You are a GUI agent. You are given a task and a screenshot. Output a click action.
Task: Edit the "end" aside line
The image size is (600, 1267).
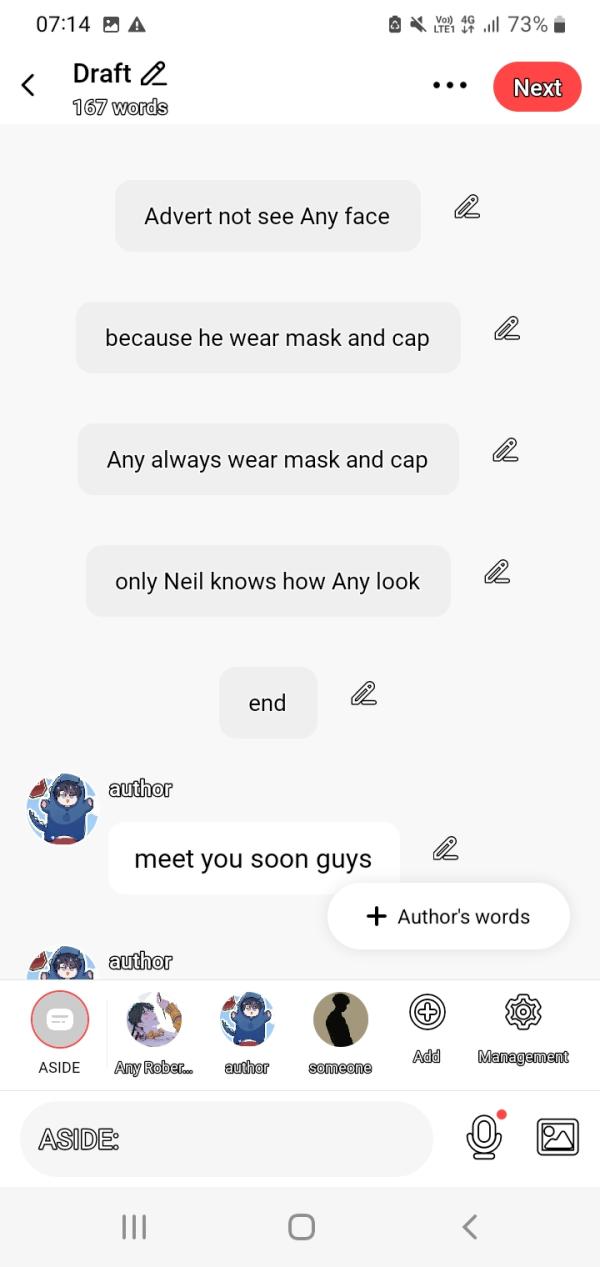click(364, 693)
